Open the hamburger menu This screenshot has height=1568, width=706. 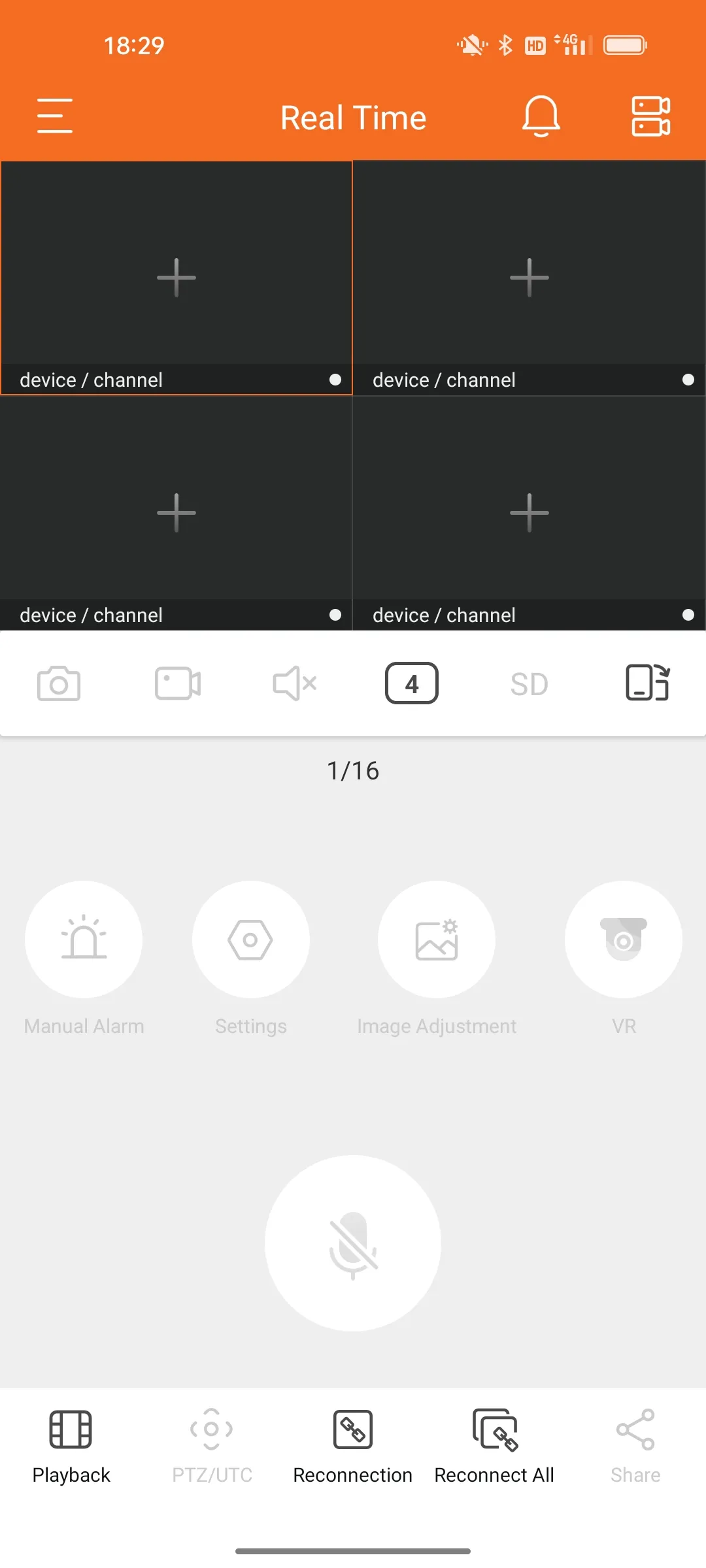(x=55, y=116)
